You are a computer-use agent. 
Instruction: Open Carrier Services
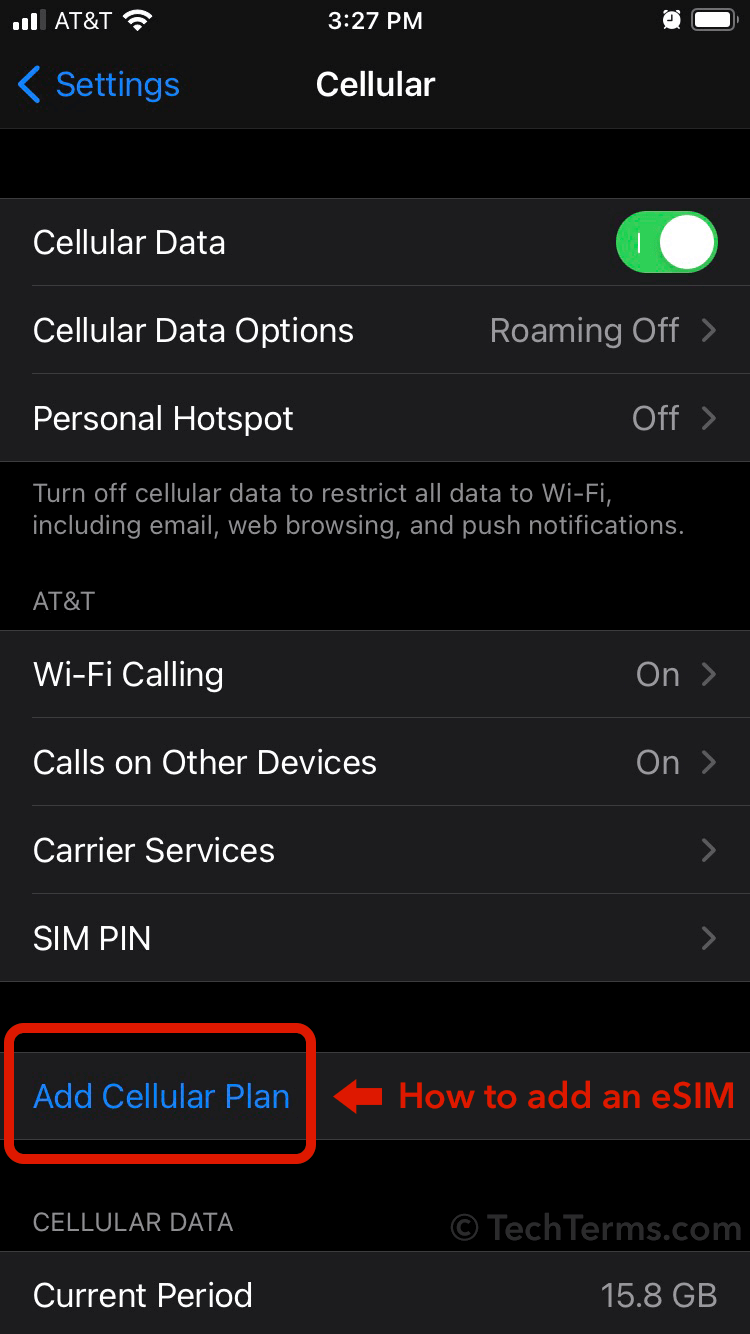pyautogui.click(x=375, y=850)
